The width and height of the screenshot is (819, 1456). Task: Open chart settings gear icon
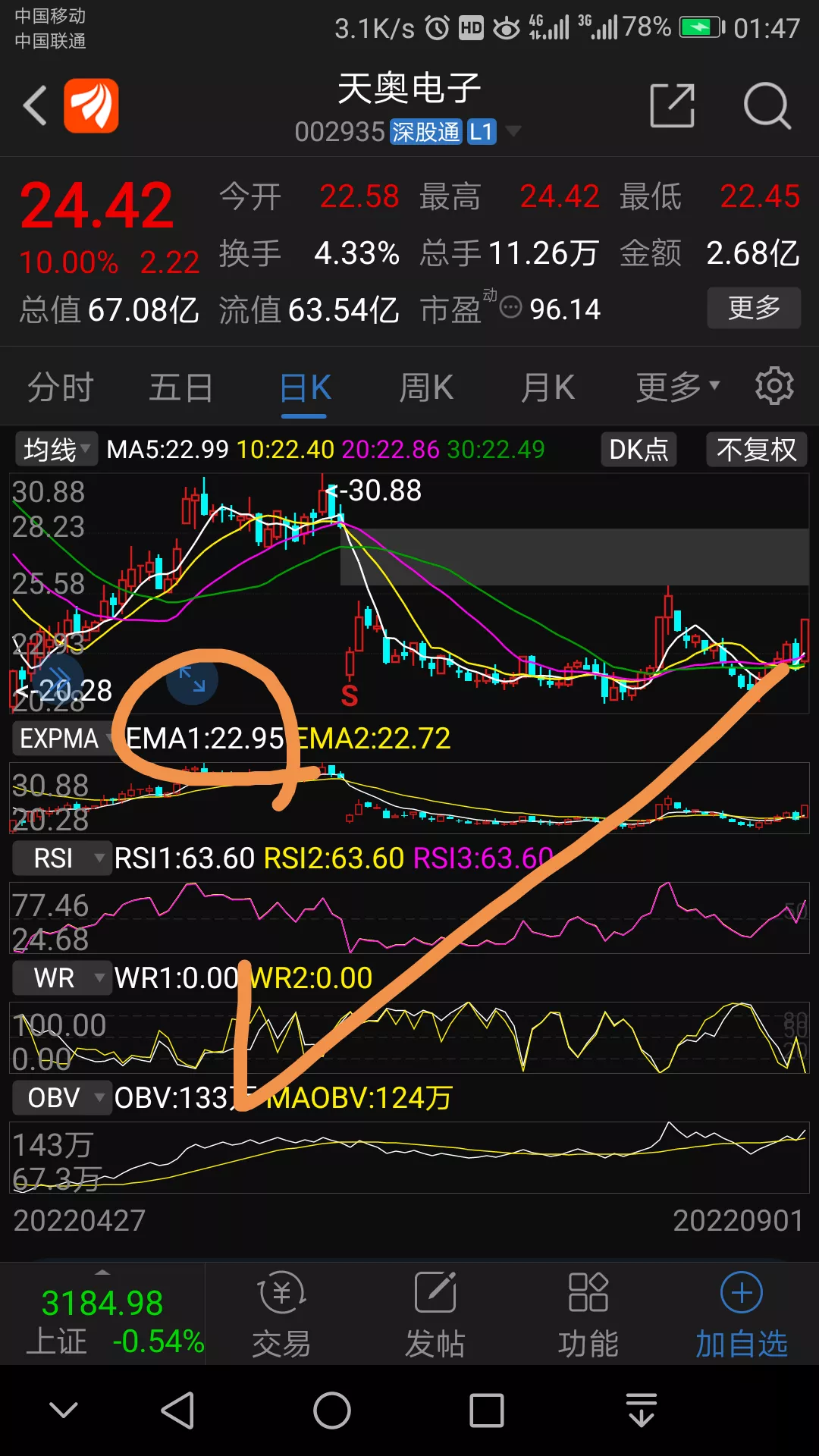point(774,386)
